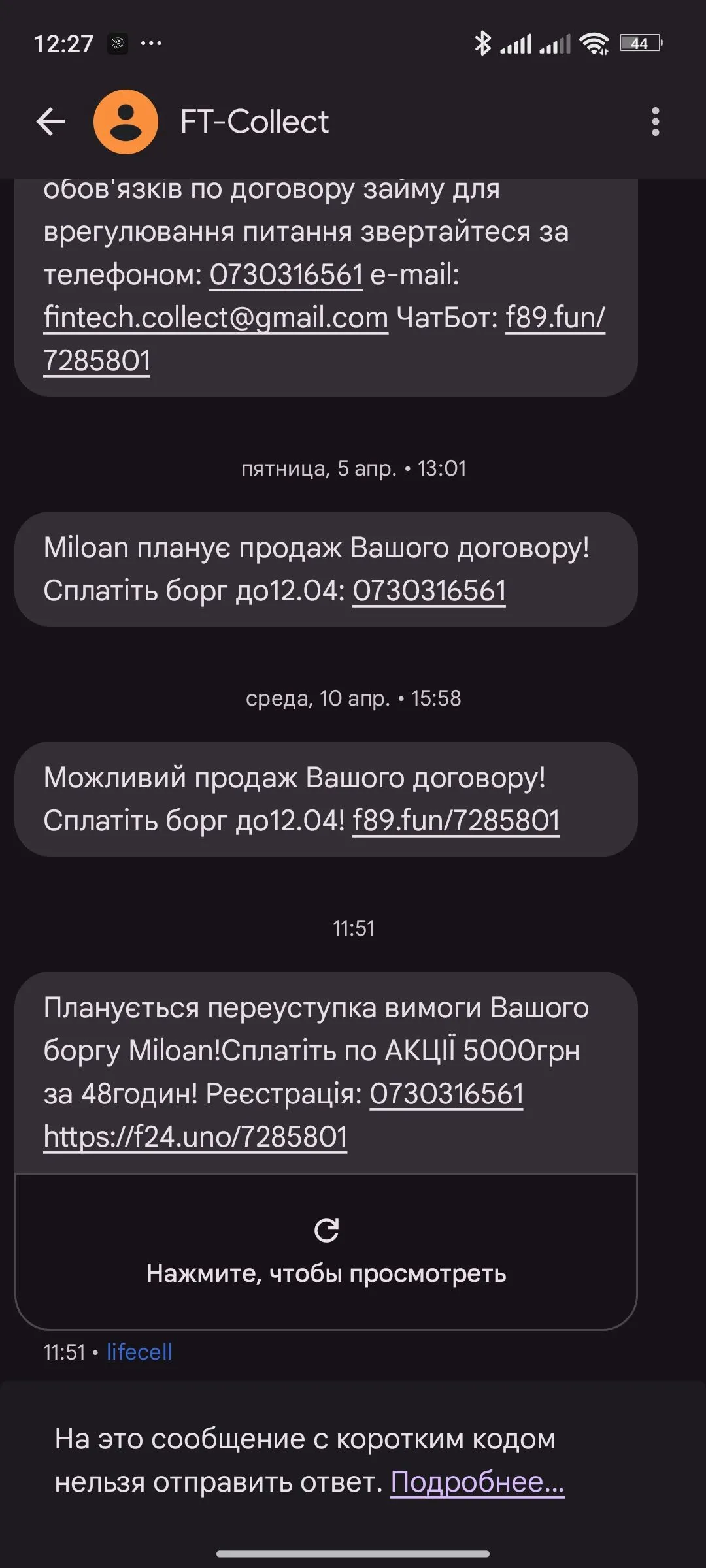Call 0730316561 after Реєстрація in latest message
Screen dimensions: 706x1568
pyautogui.click(x=446, y=1094)
